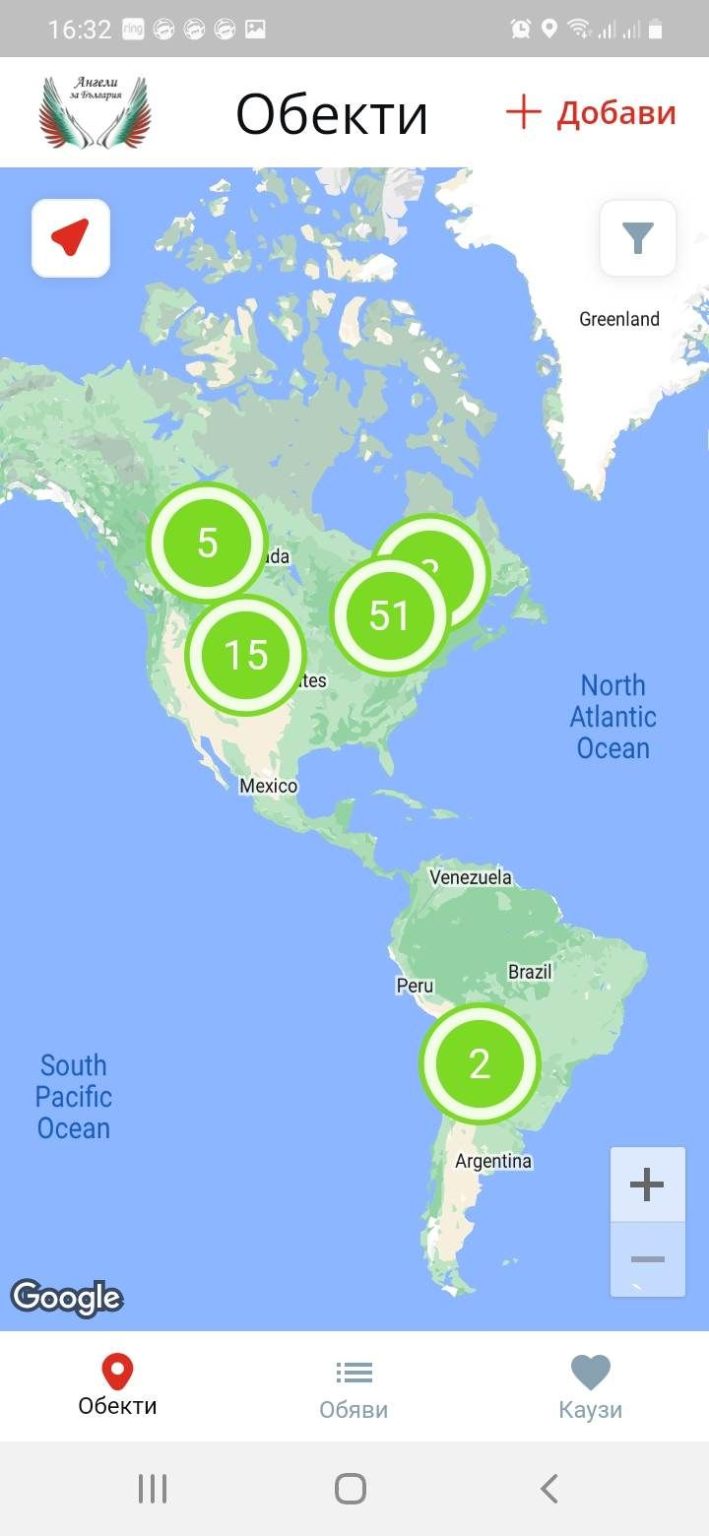The height and width of the screenshot is (1536, 709).
Task: Open the cluster marker with 51
Action: point(389,616)
